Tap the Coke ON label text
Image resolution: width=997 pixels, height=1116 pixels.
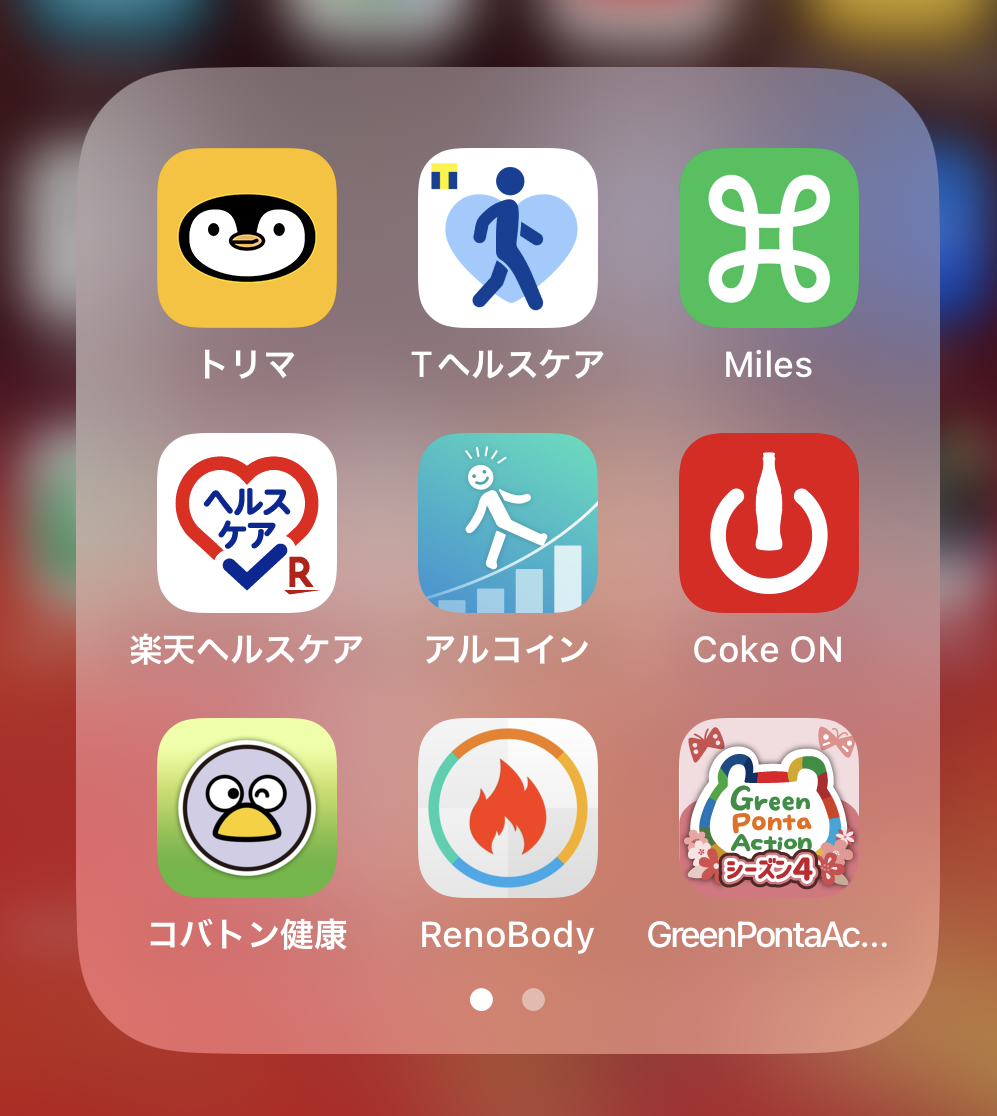click(x=767, y=650)
